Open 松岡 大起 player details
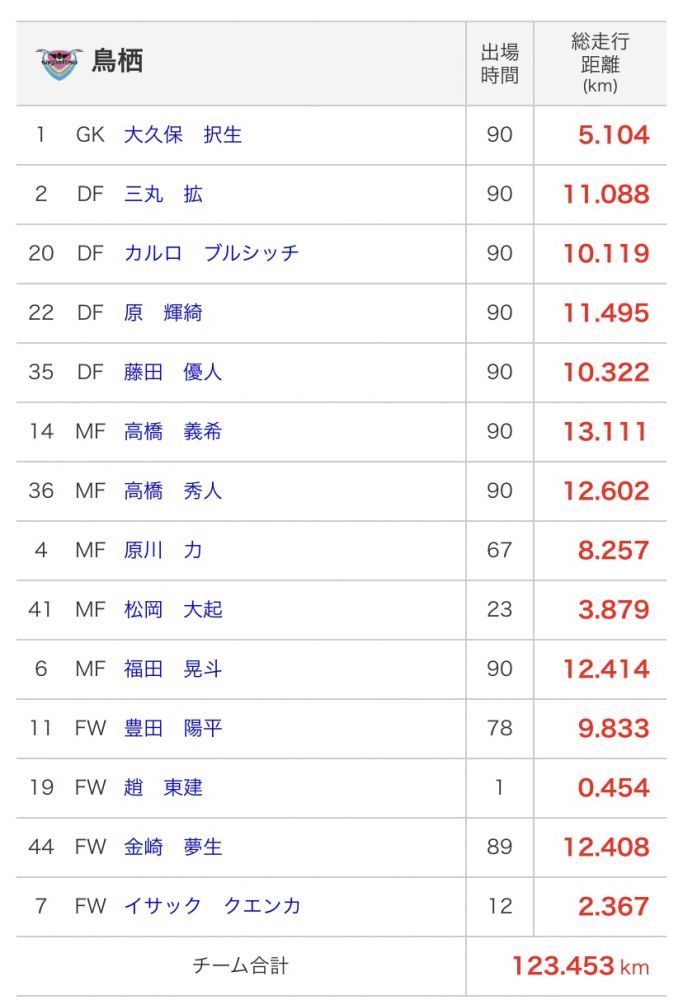 click(x=173, y=609)
